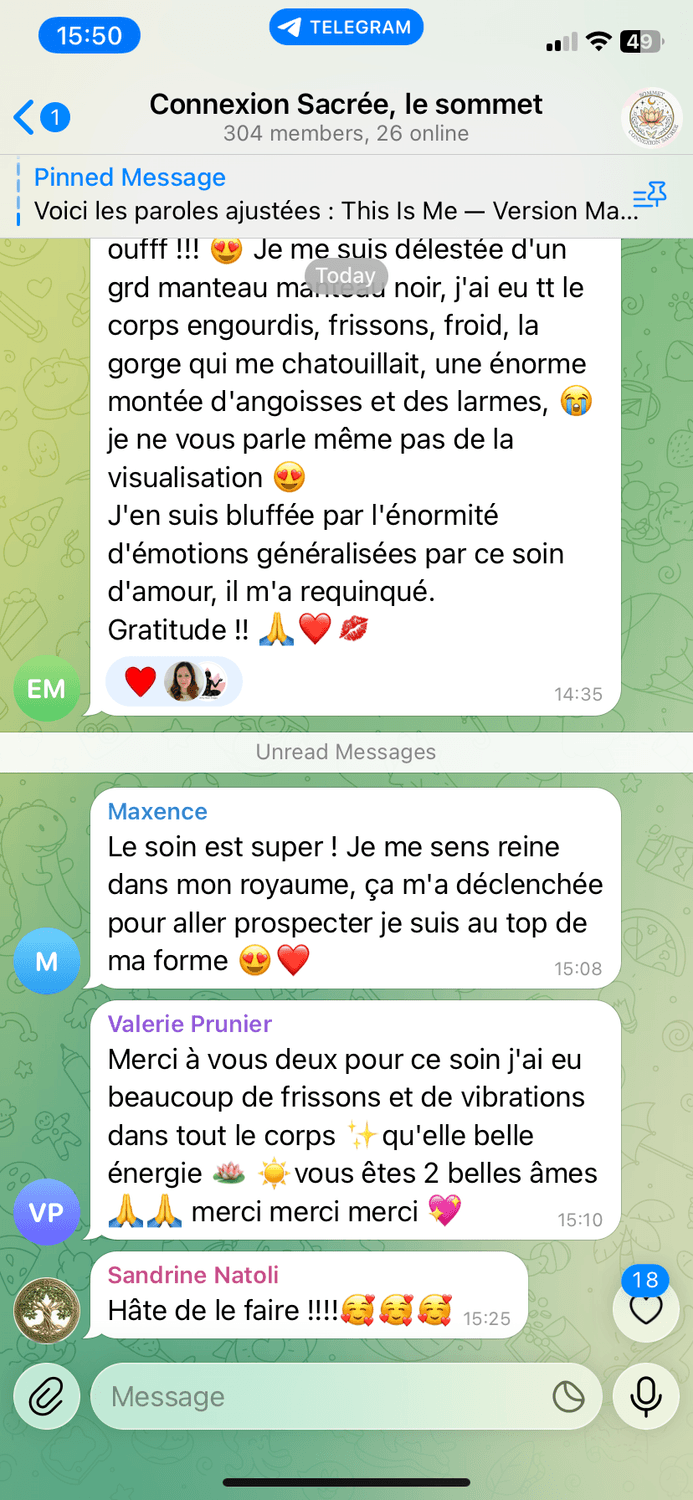This screenshot has width=693, height=1500.
Task: Tap the heart reaction on EM's message
Action: pos(141,682)
